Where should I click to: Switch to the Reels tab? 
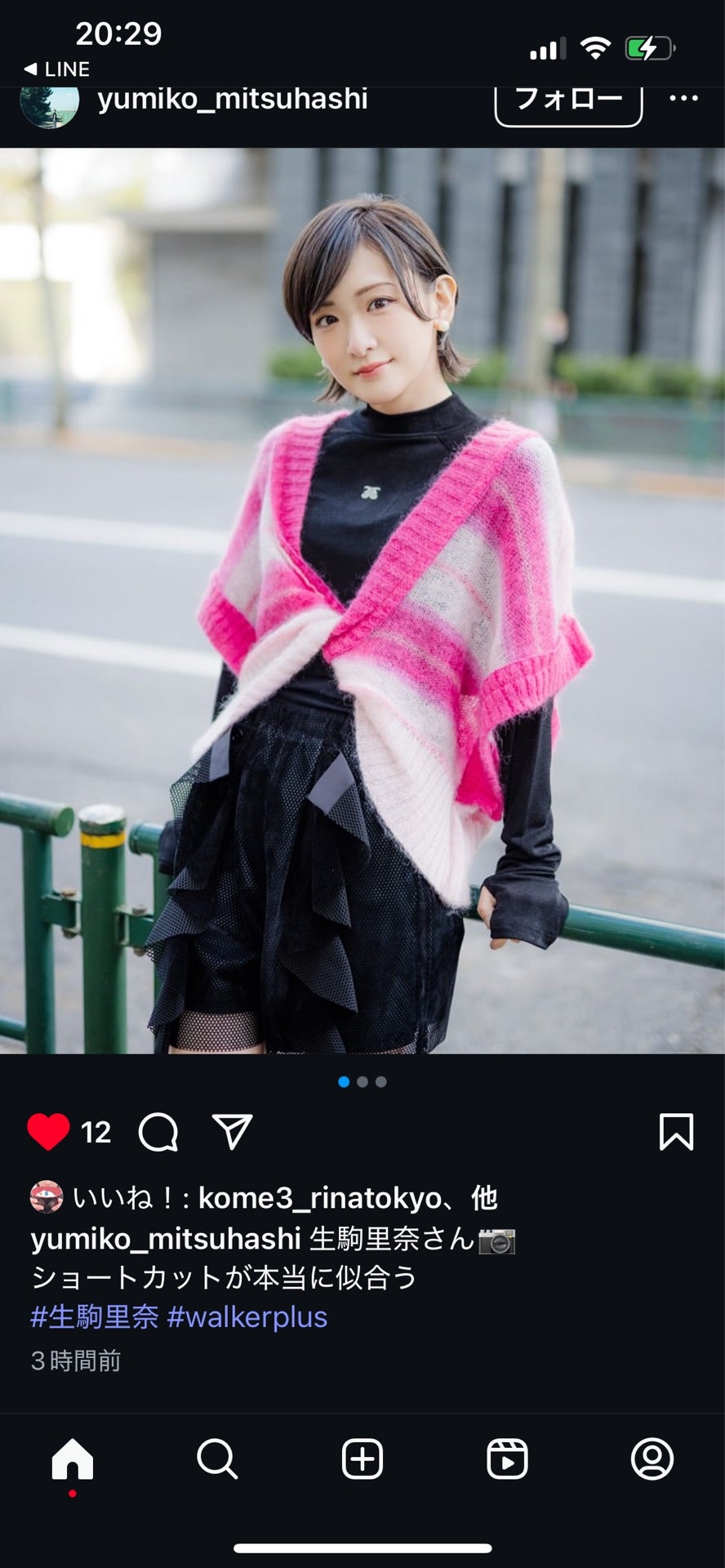point(507,1459)
